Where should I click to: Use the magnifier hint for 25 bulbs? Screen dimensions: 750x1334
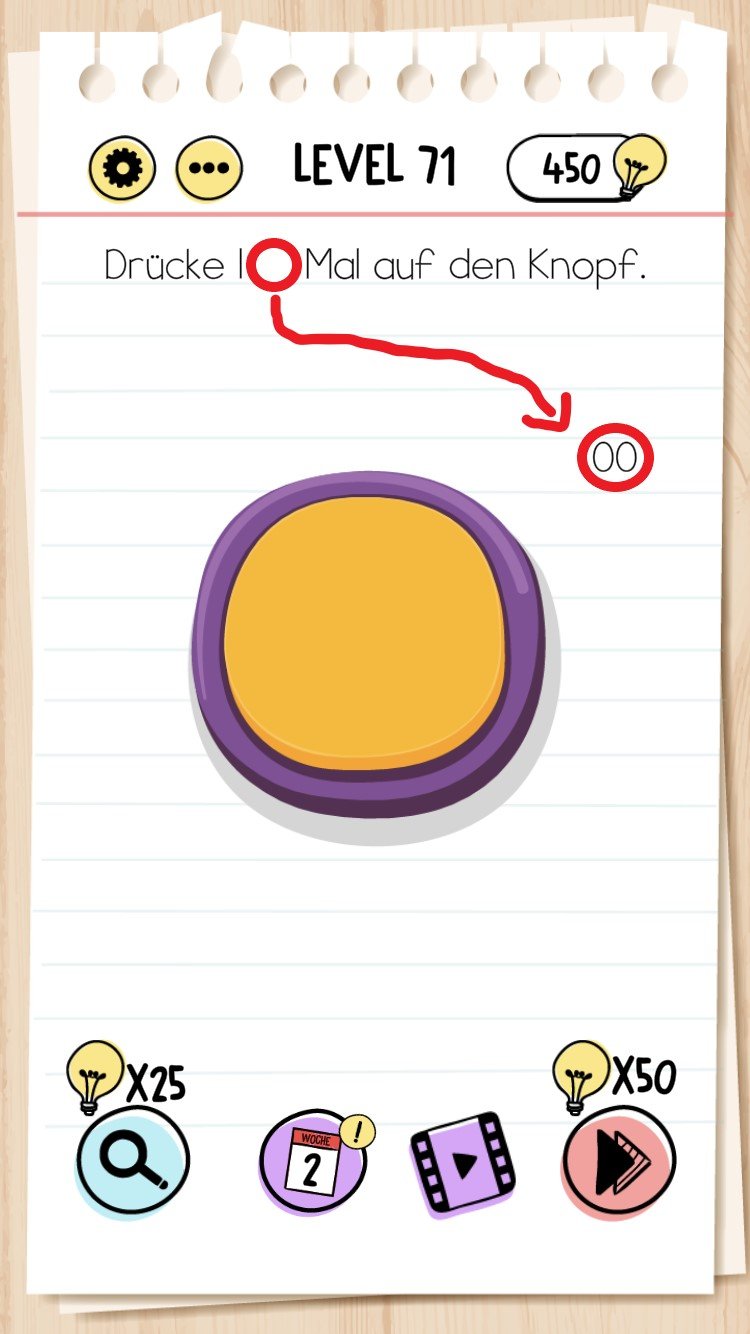coord(132,1160)
